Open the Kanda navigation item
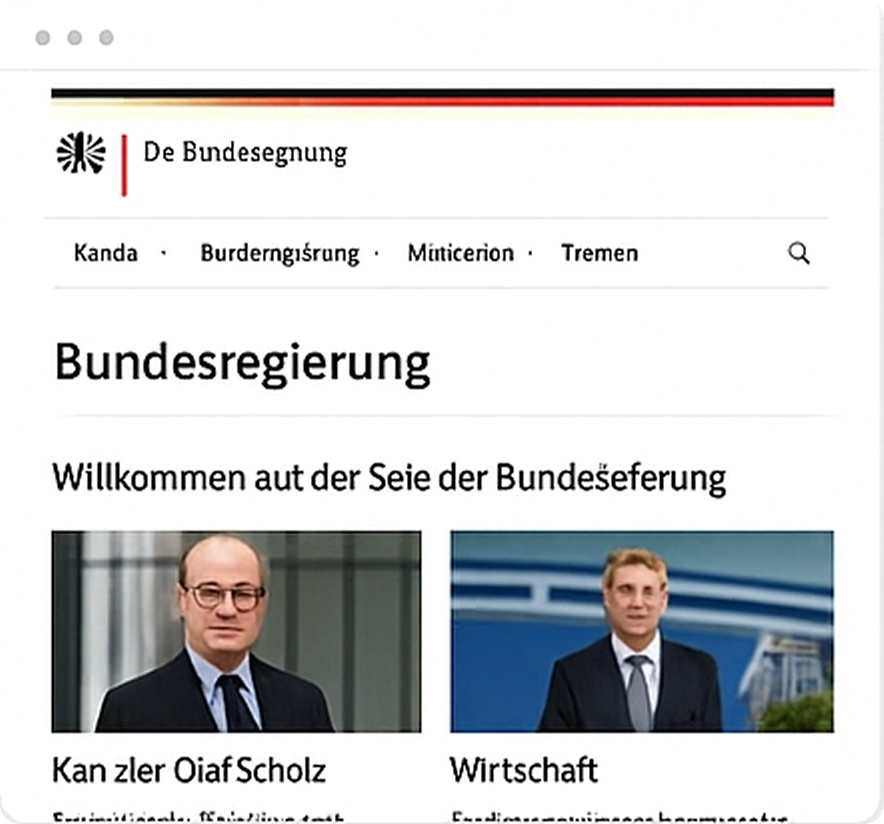This screenshot has width=884, height=824. pyautogui.click(x=105, y=253)
